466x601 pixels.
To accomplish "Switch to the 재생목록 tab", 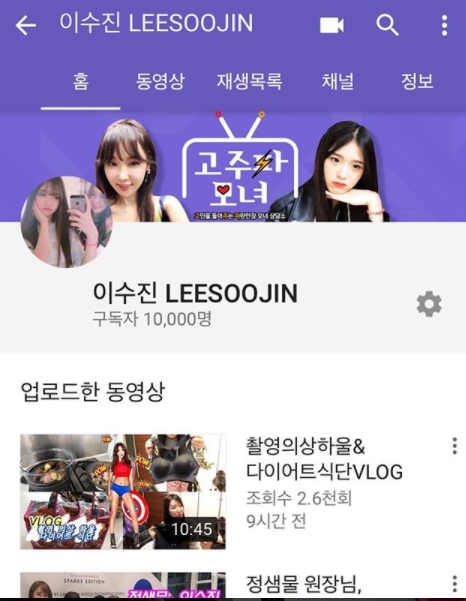I will click(x=249, y=81).
